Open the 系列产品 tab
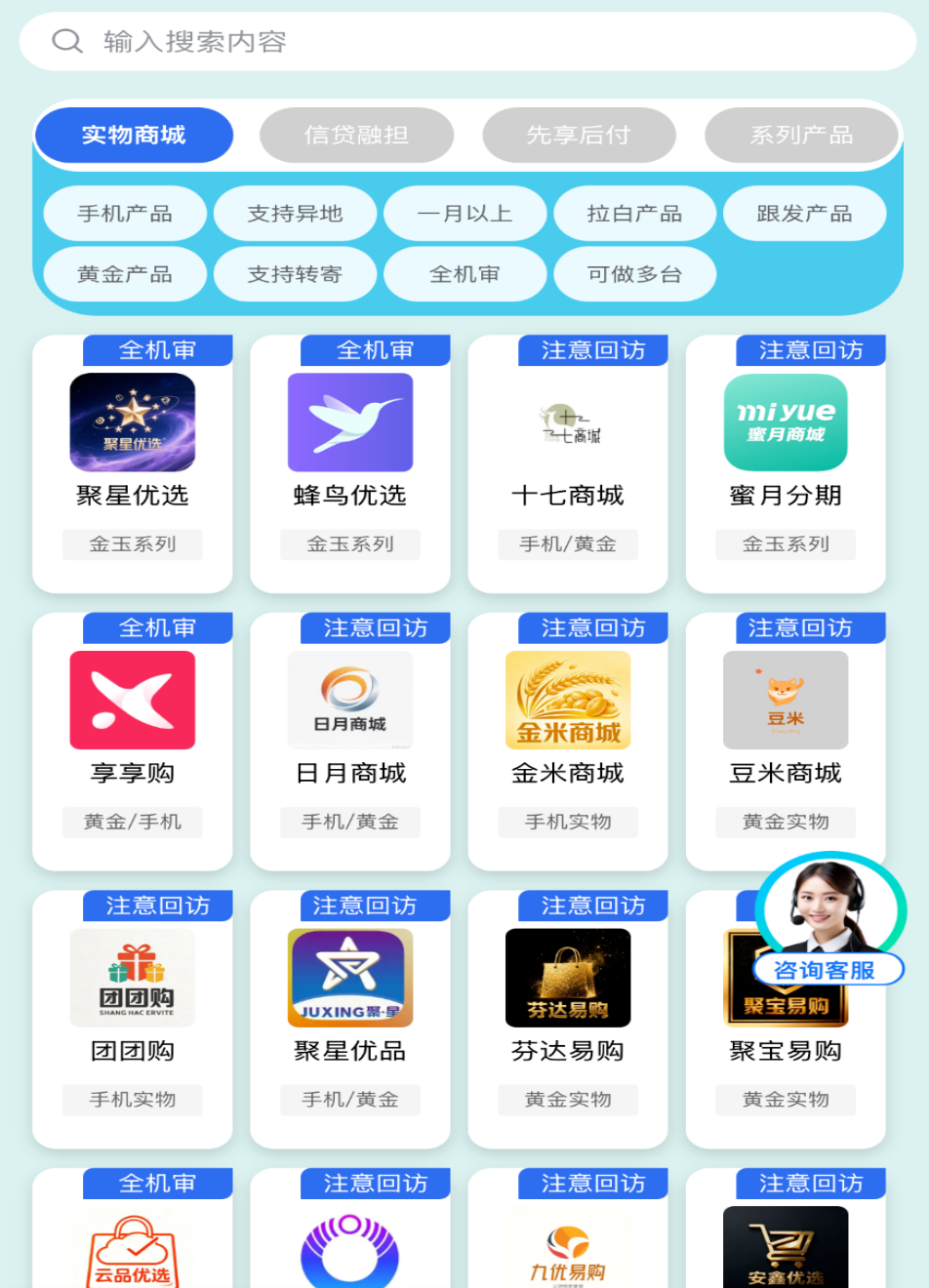 pyautogui.click(x=800, y=135)
